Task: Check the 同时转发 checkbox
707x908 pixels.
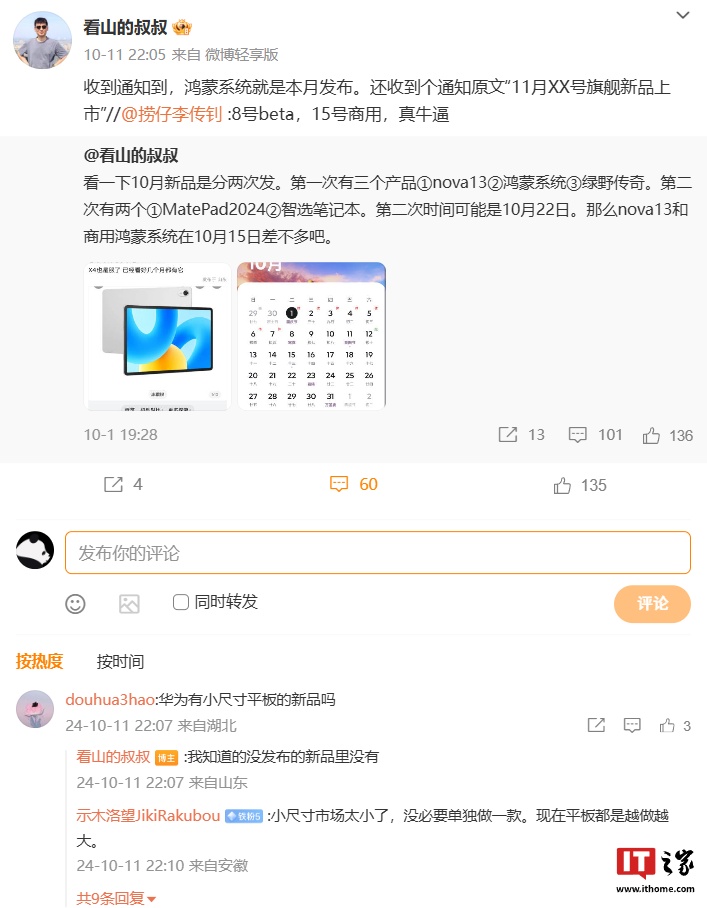Action: [x=181, y=602]
